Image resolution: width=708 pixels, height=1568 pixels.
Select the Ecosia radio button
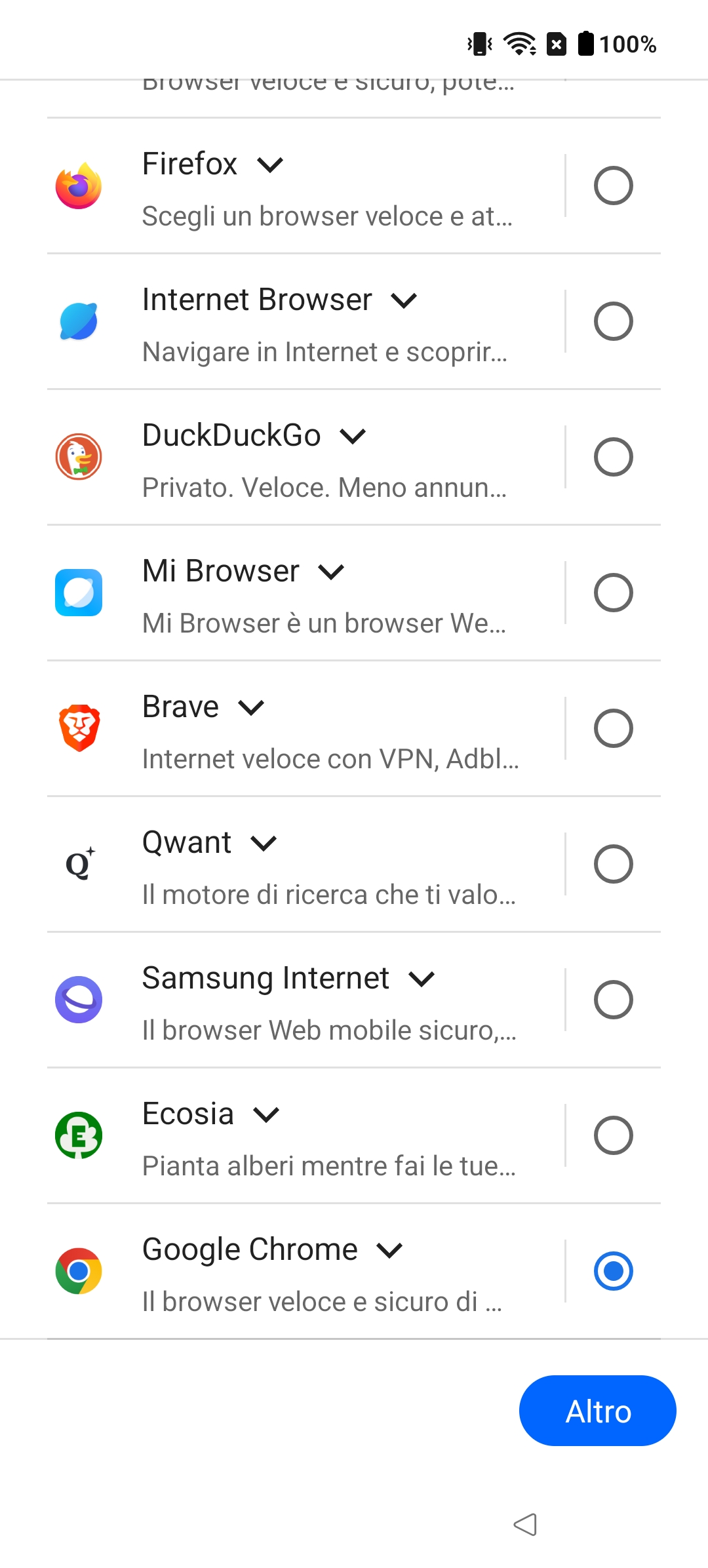(613, 1135)
